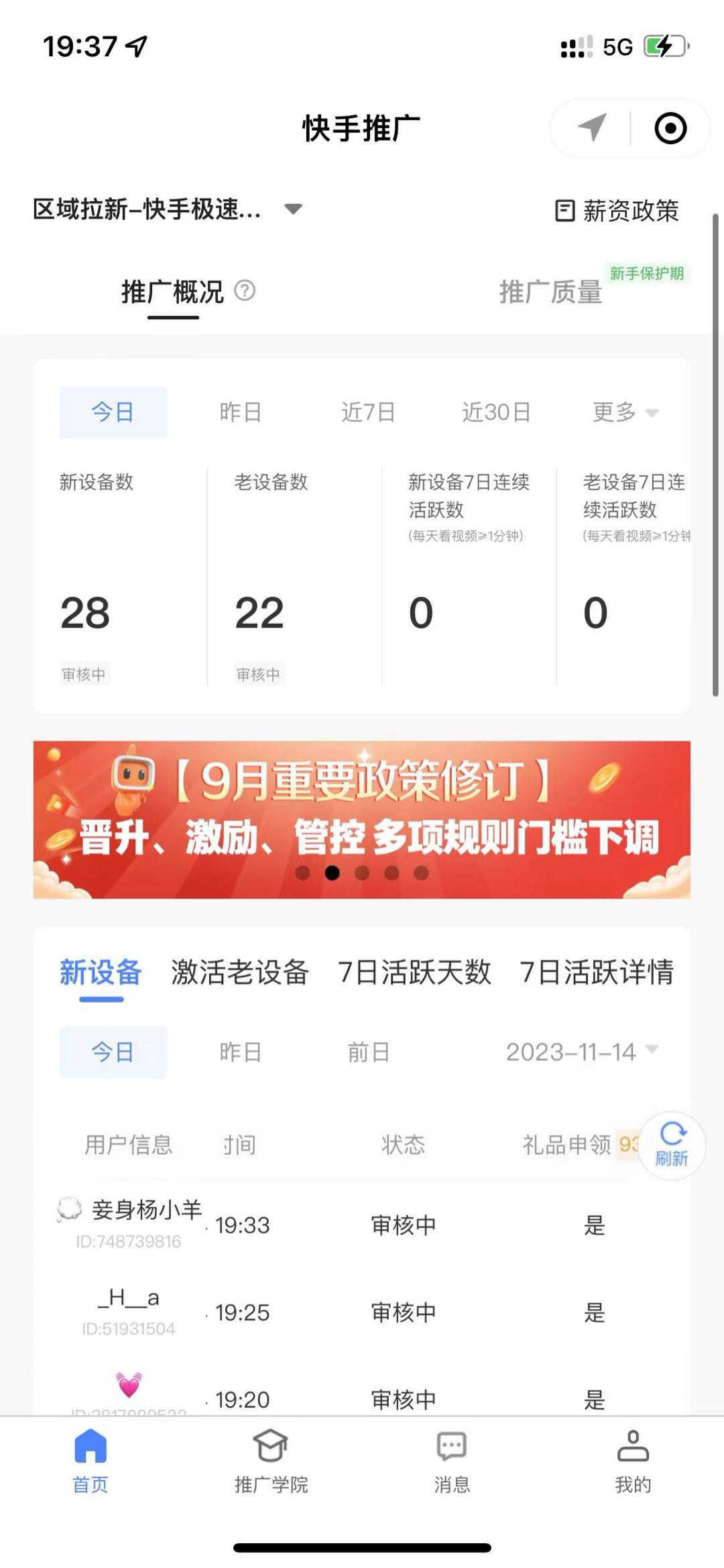Viewport: 724px width, 1568px height.
Task: Switch to the 7日活跃详情 tab
Action: 597,972
